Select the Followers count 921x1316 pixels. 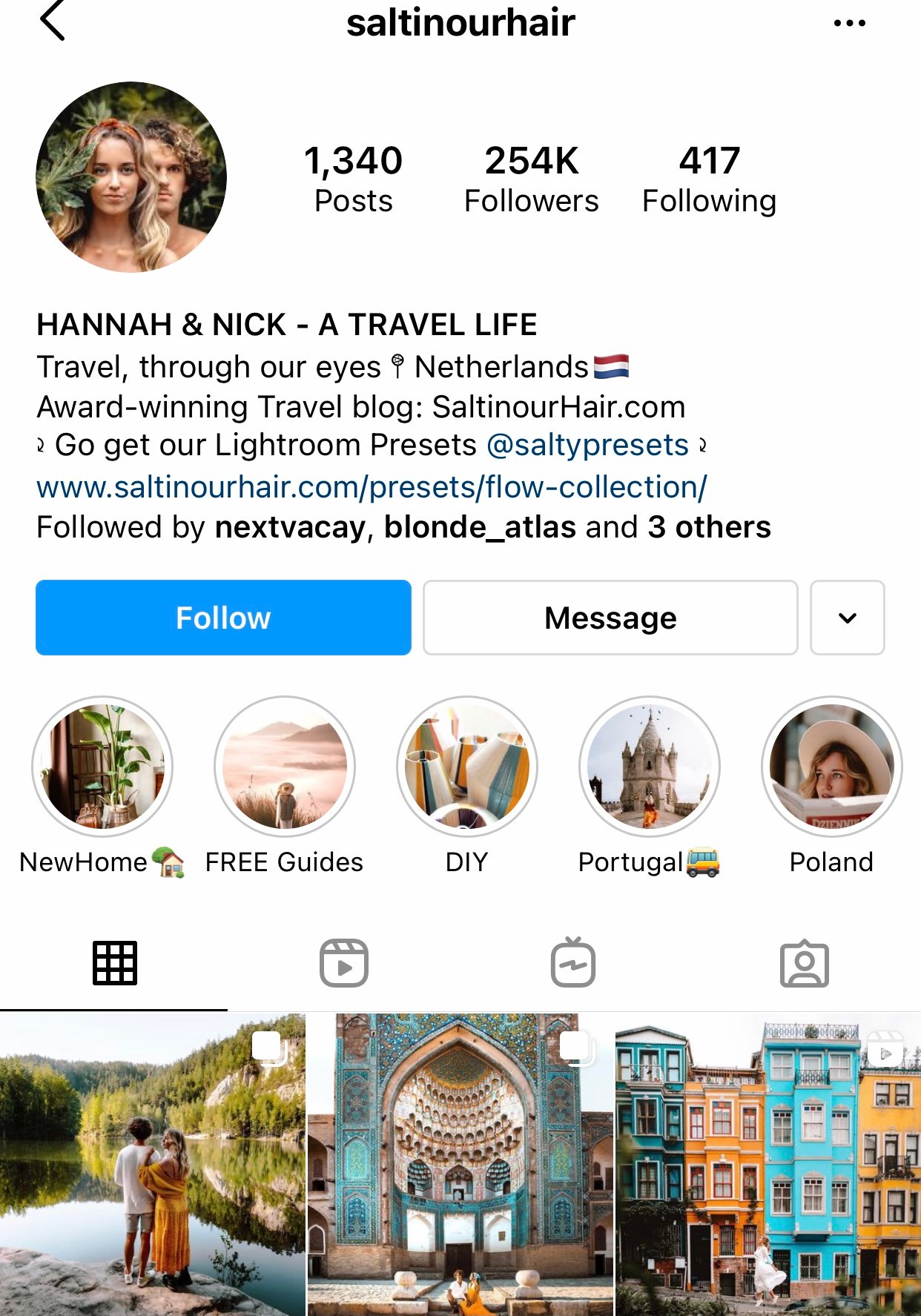[532, 176]
